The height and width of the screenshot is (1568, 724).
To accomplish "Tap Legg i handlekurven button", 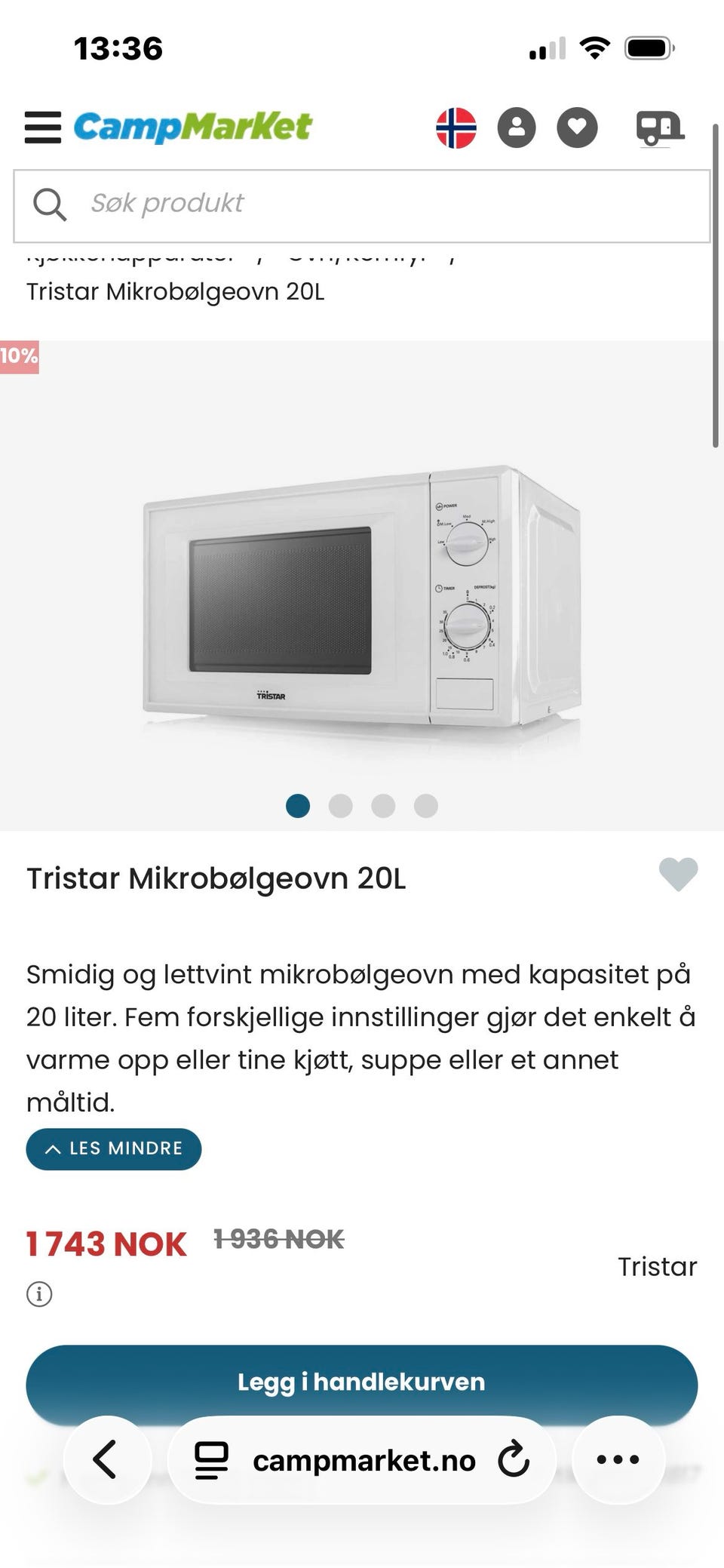I will point(362,1382).
